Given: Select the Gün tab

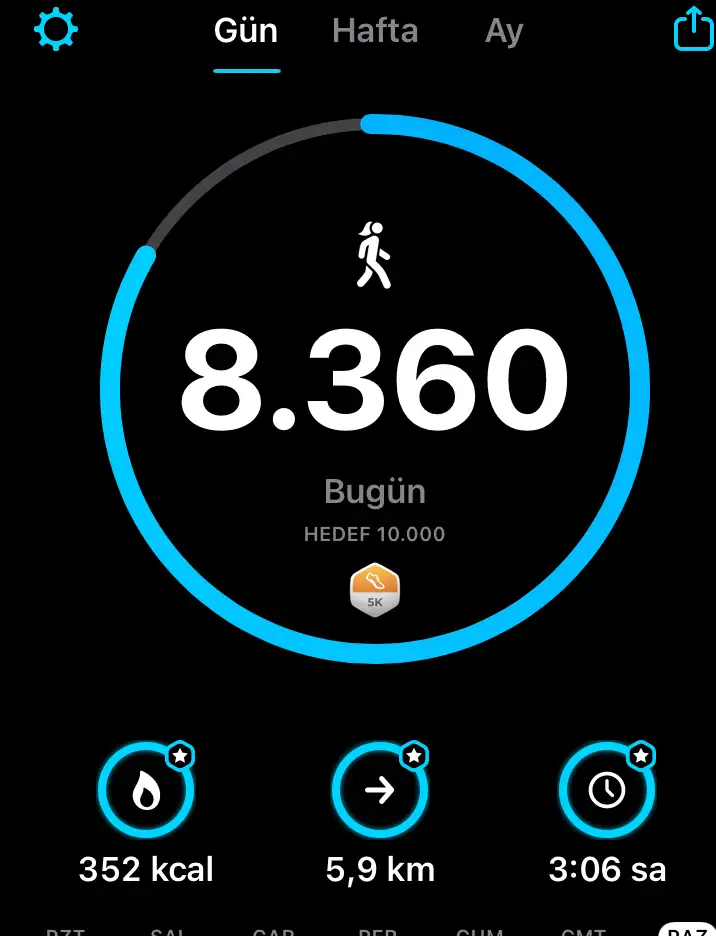Looking at the screenshot, I should coord(246,31).
